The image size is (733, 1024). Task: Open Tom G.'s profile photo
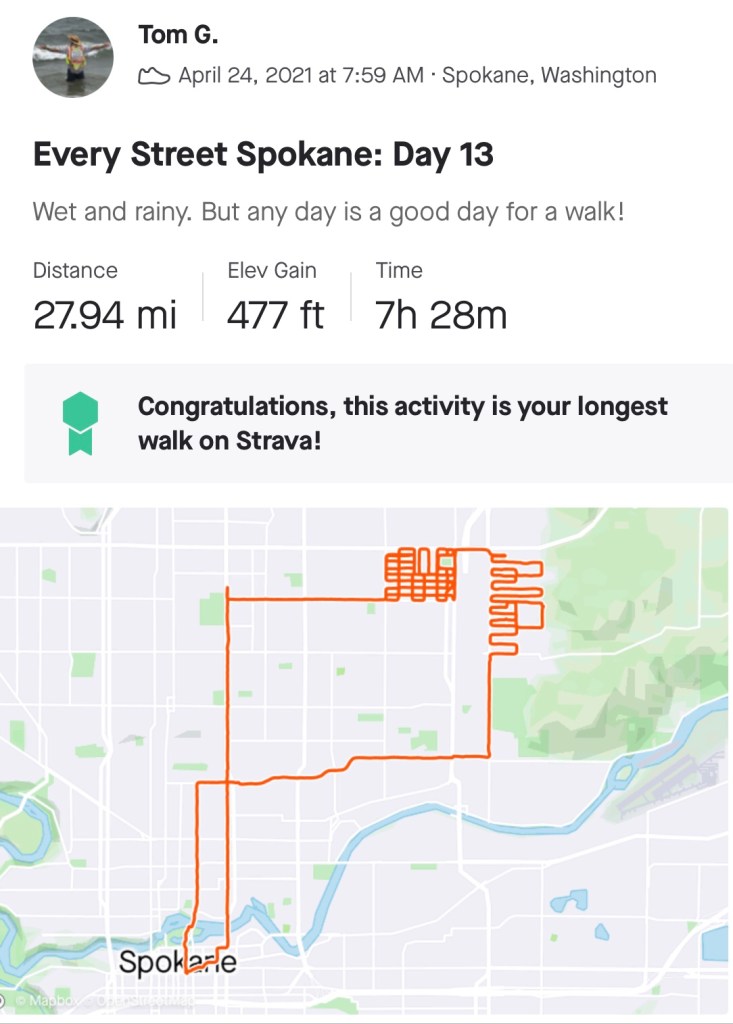click(x=73, y=58)
